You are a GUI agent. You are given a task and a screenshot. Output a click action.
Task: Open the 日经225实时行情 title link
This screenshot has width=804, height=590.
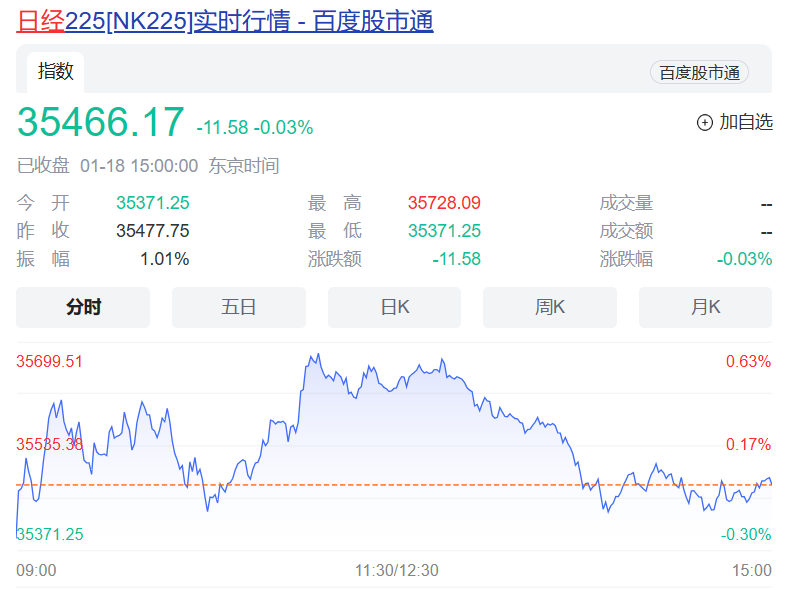(225, 21)
